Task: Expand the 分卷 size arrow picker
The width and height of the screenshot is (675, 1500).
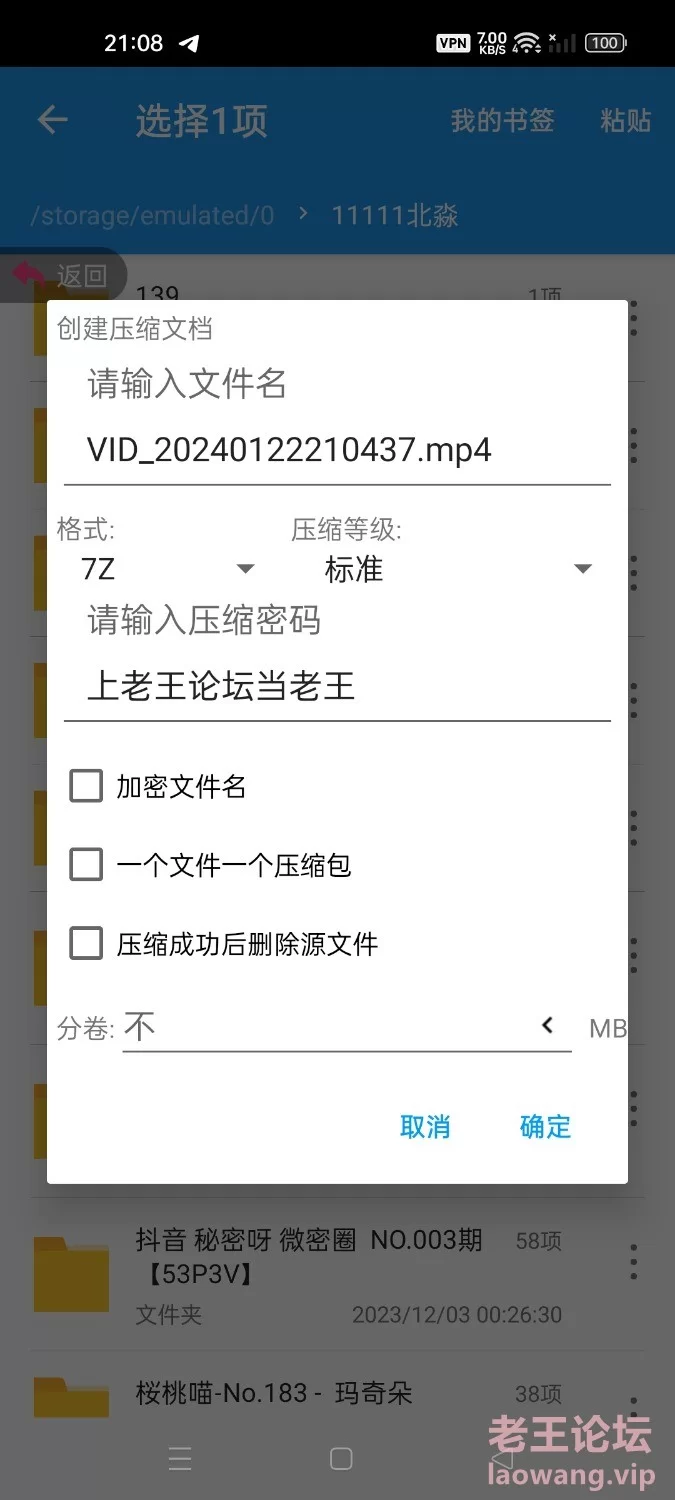Action: [x=548, y=1025]
